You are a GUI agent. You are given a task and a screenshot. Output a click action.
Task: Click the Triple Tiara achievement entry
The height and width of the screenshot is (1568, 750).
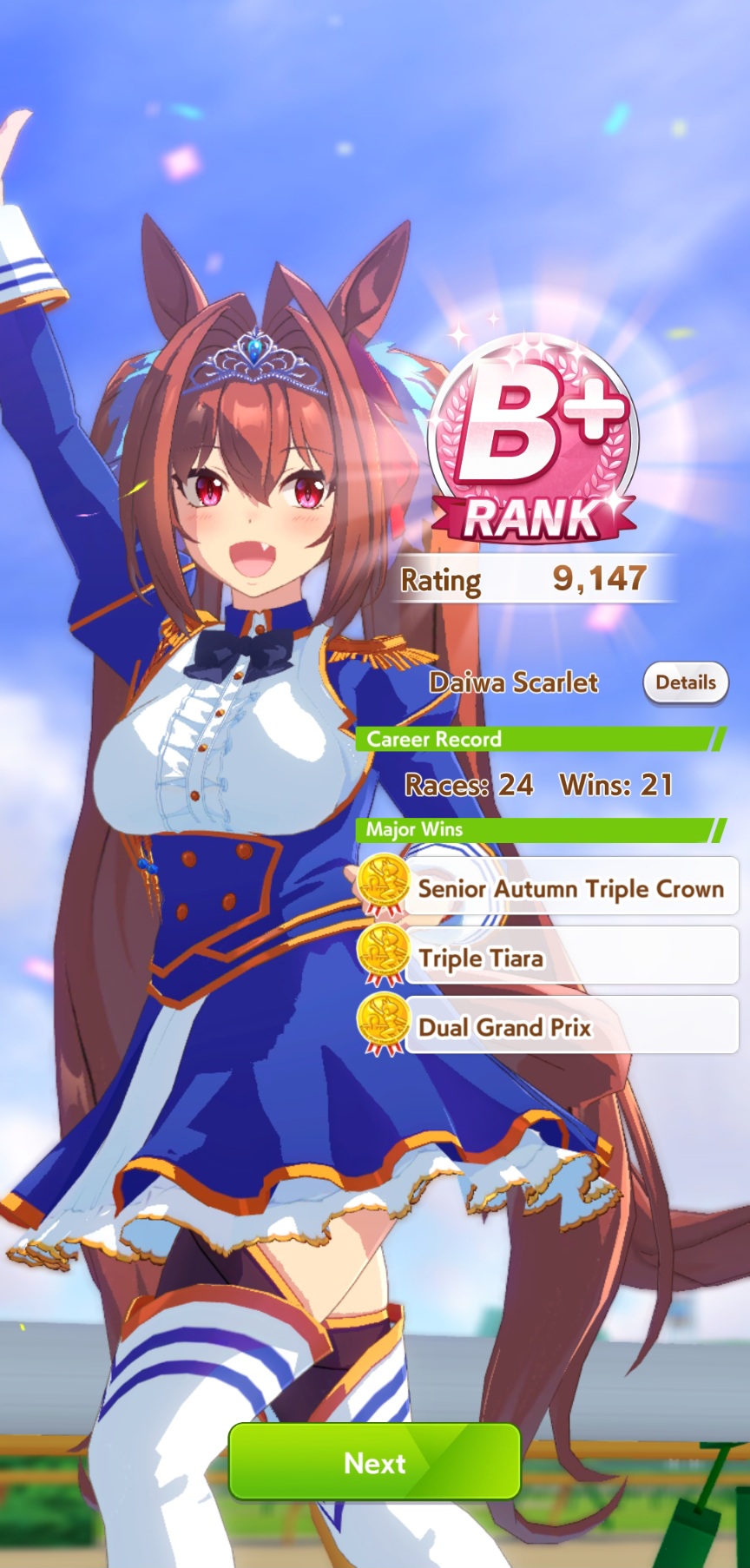[x=569, y=958]
